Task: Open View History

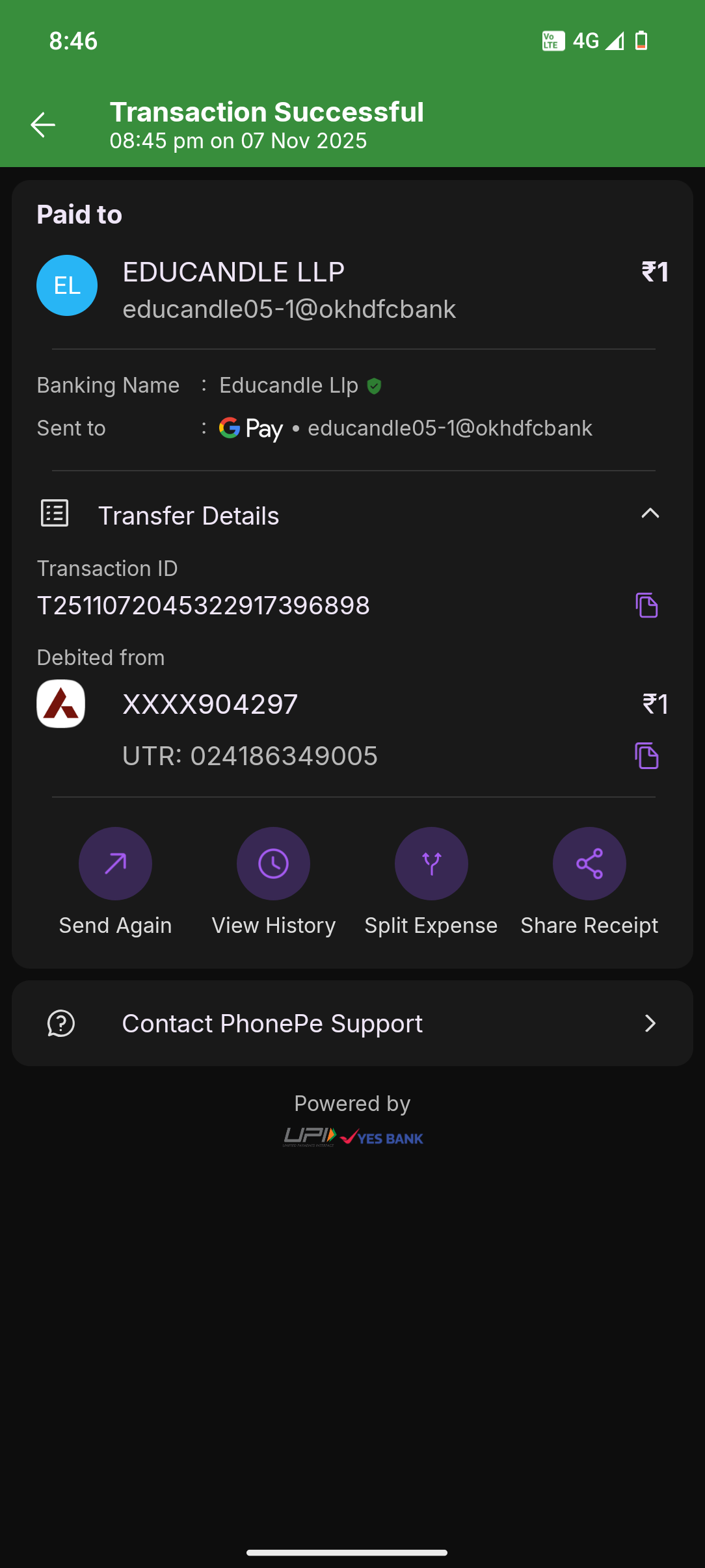Action: (x=273, y=864)
